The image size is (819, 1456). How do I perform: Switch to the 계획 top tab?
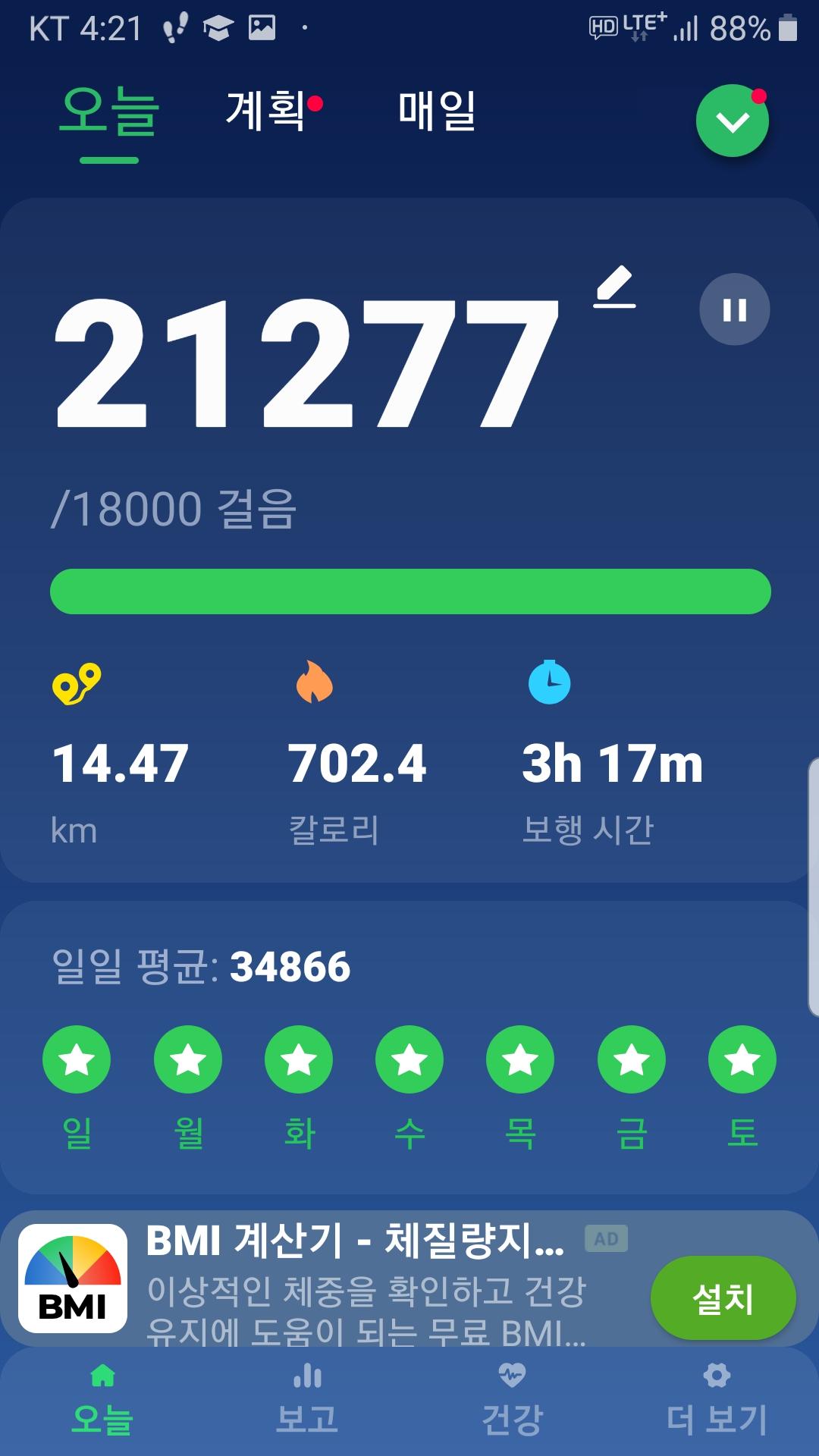[267, 111]
